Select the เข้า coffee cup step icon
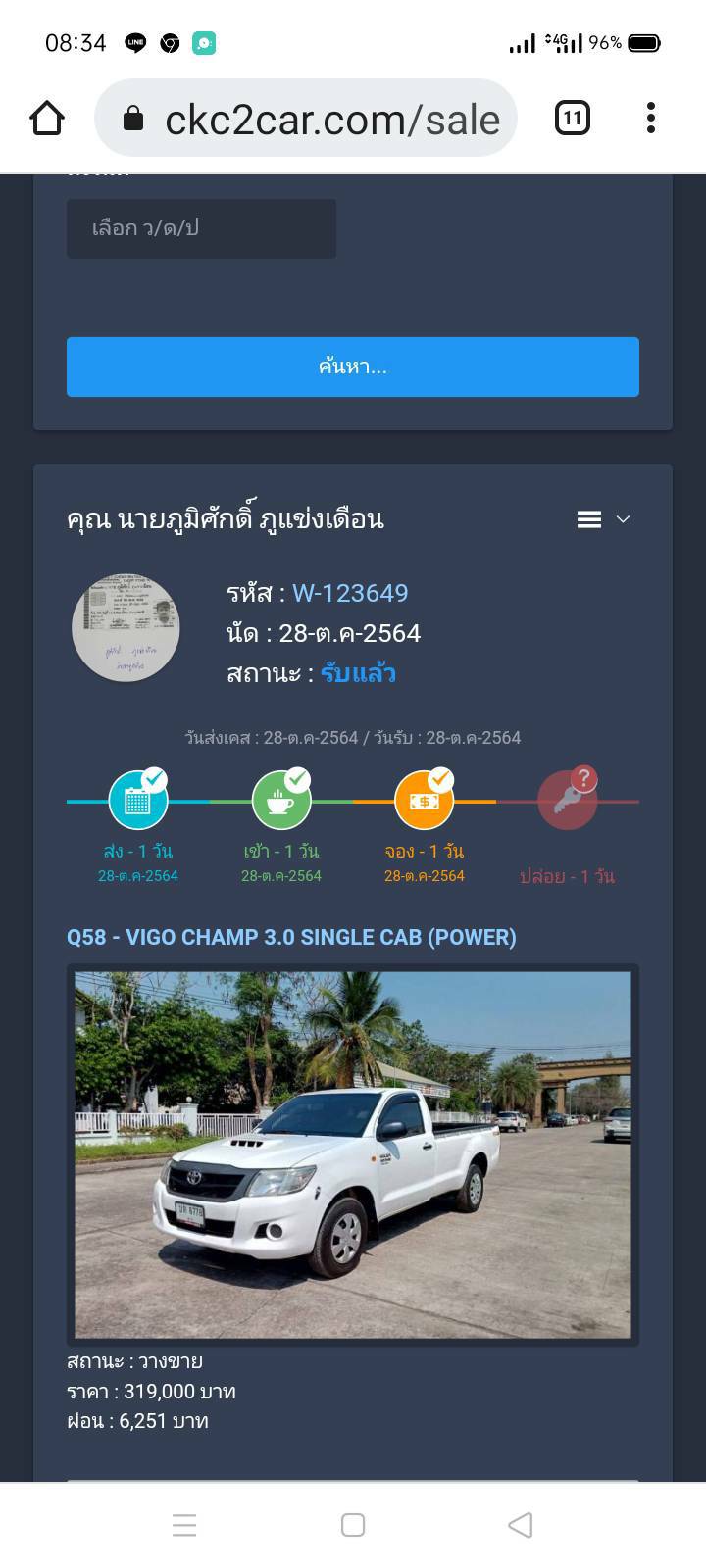The height and width of the screenshot is (1568, 706). tap(281, 800)
